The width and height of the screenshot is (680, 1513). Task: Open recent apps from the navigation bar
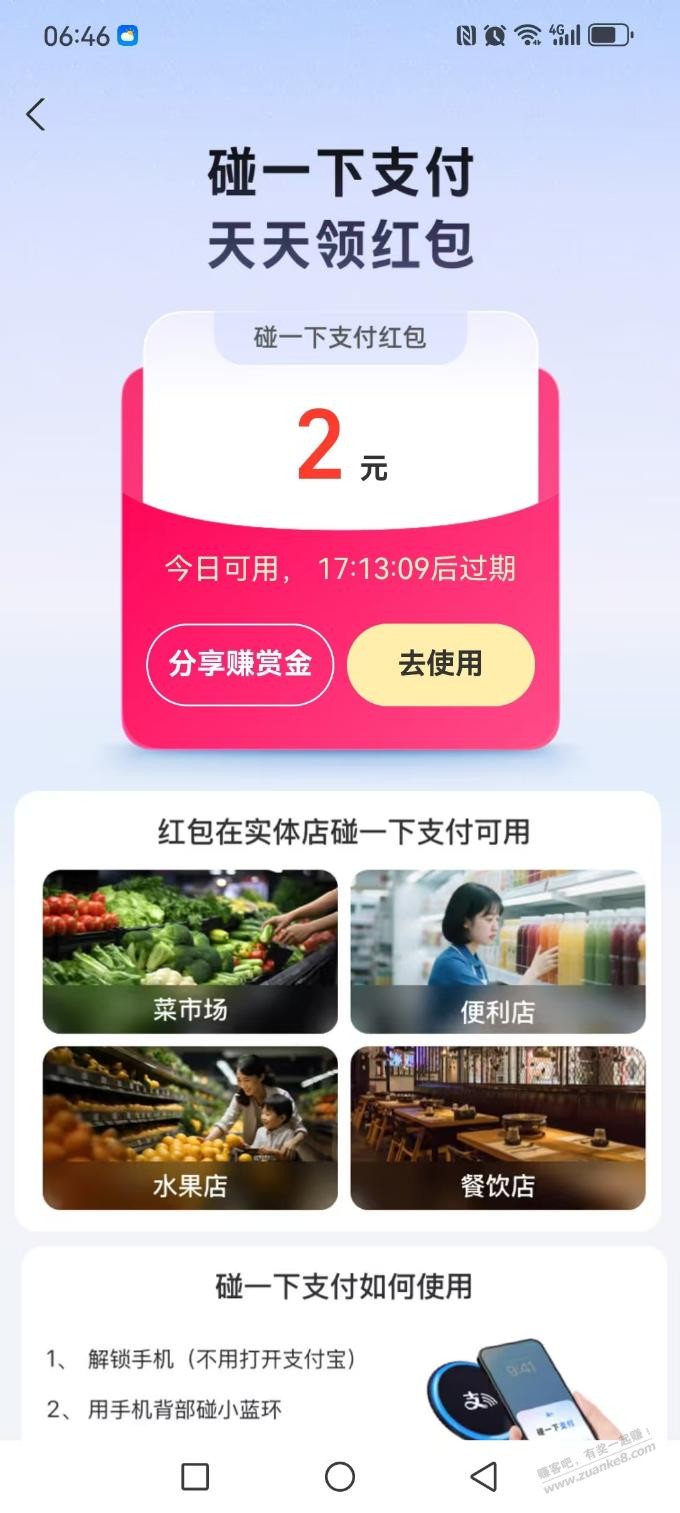(195, 1476)
